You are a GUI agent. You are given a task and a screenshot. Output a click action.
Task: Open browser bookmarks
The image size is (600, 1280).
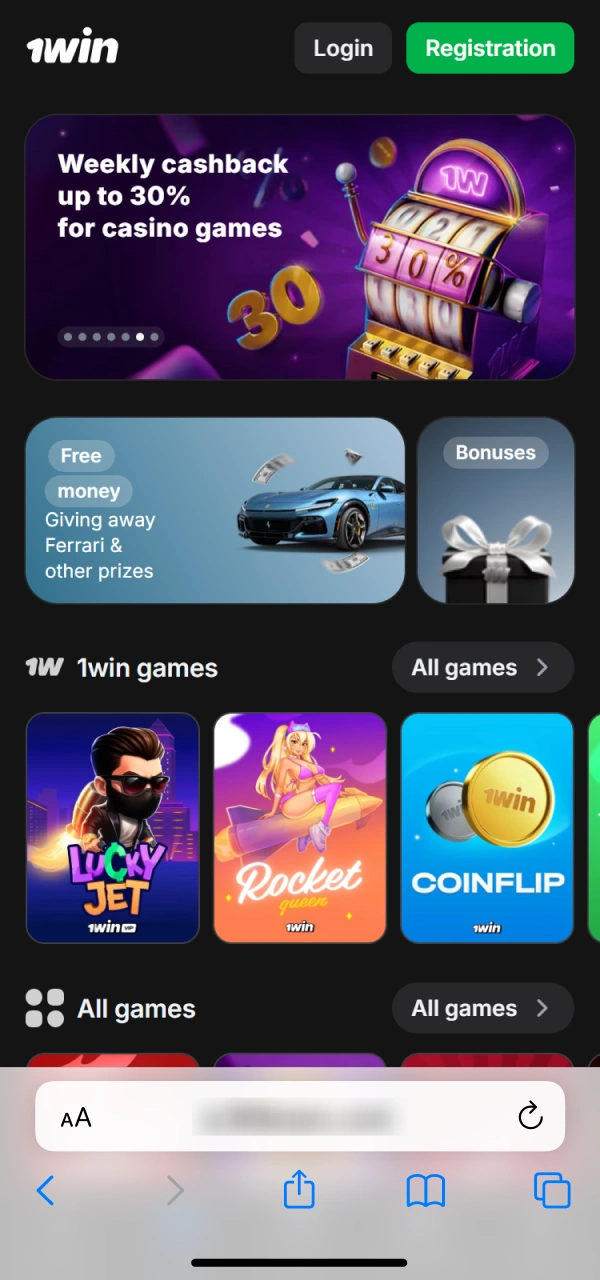[x=426, y=1190]
